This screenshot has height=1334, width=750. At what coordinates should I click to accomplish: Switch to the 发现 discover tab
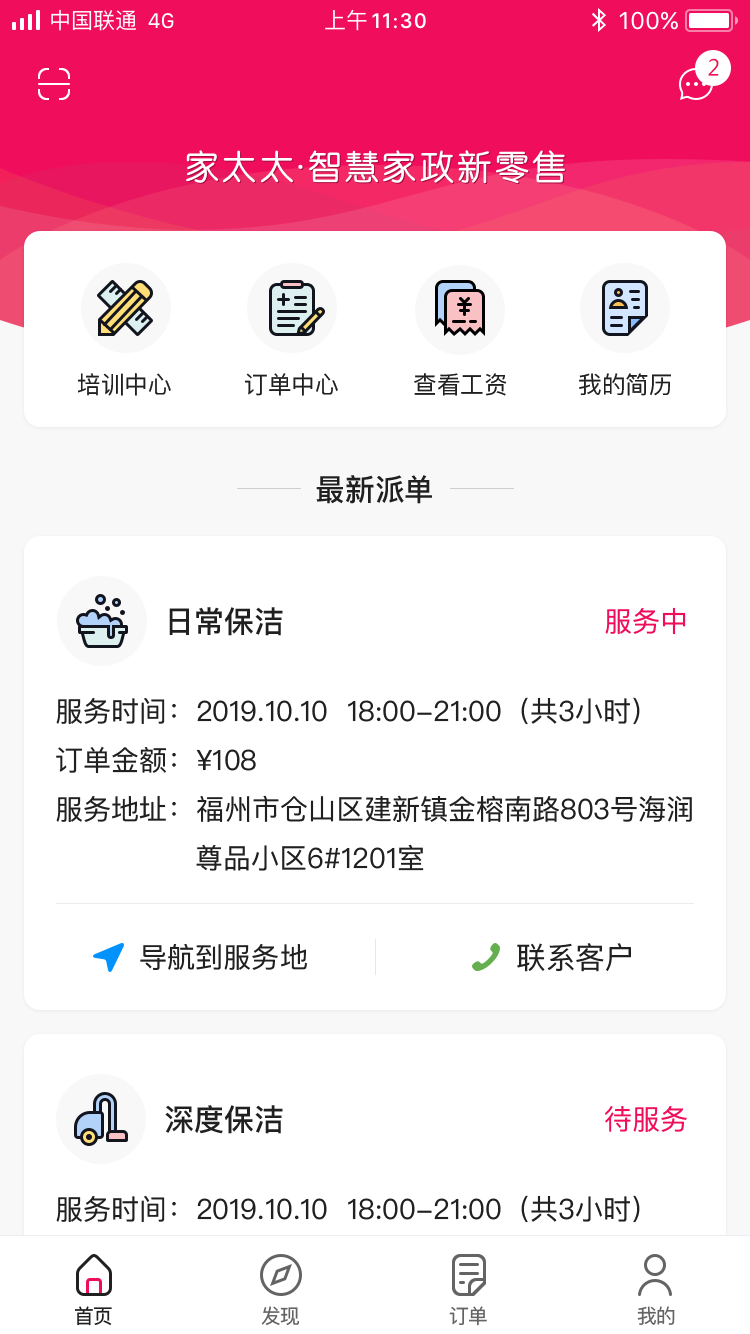click(x=280, y=1288)
